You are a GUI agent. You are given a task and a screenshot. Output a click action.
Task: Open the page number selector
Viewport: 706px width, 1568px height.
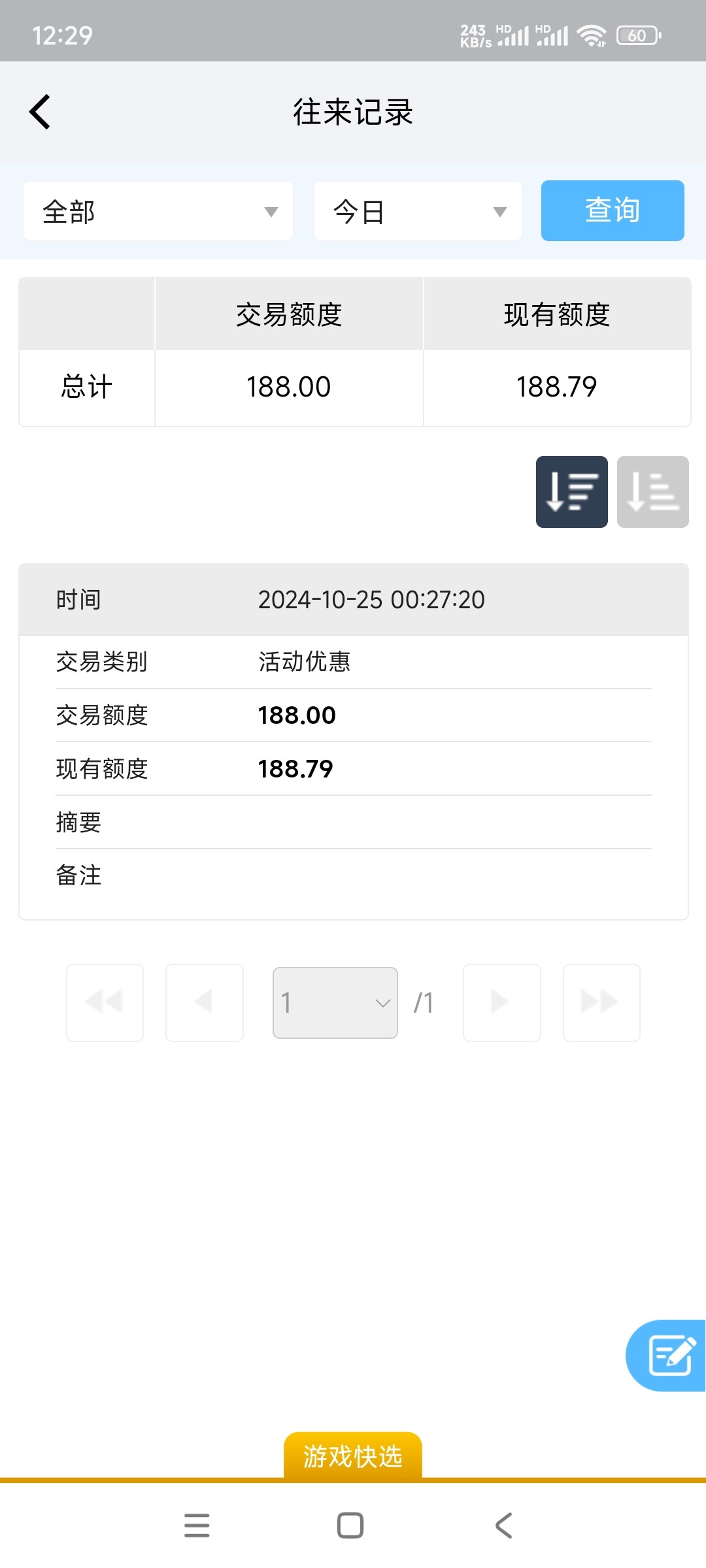[335, 1002]
